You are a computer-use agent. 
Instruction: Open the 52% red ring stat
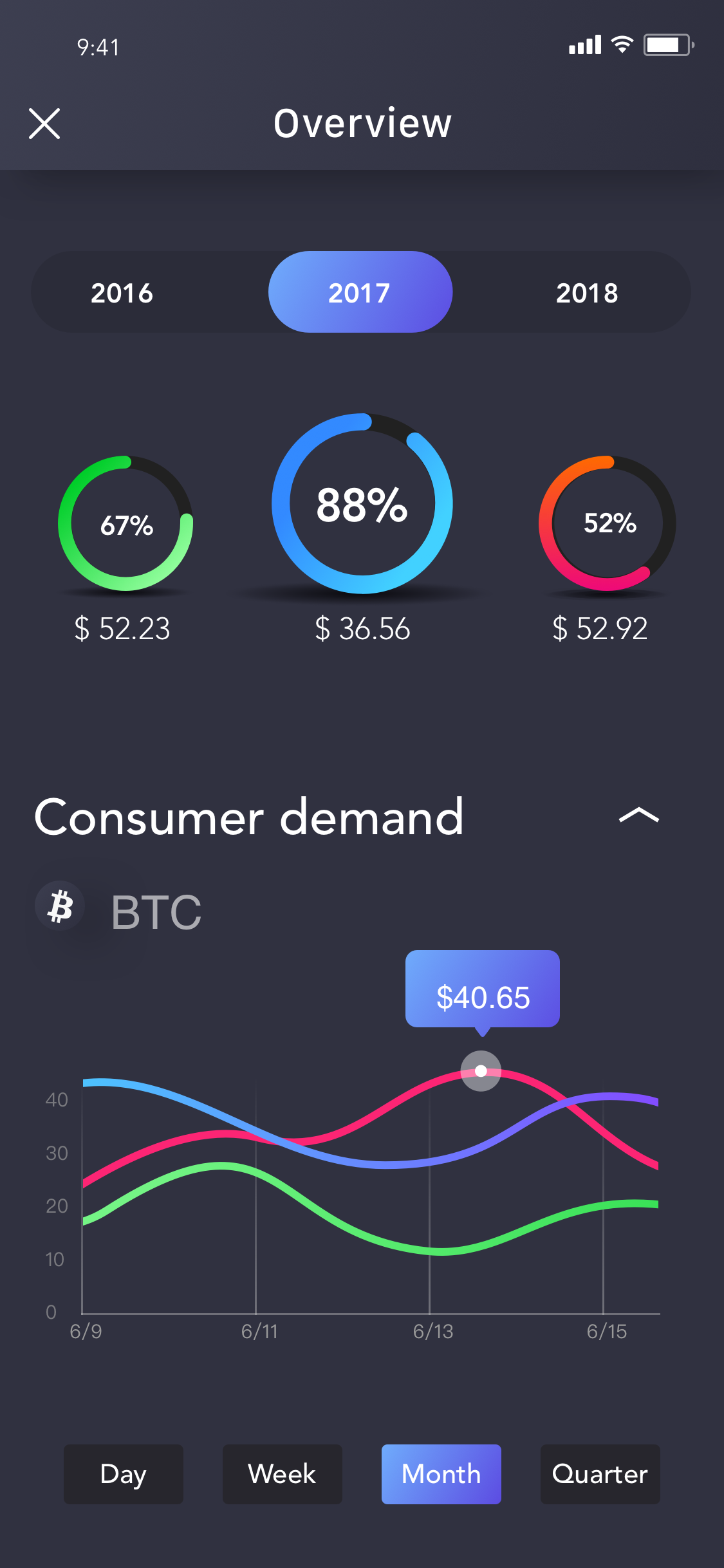[x=608, y=523]
